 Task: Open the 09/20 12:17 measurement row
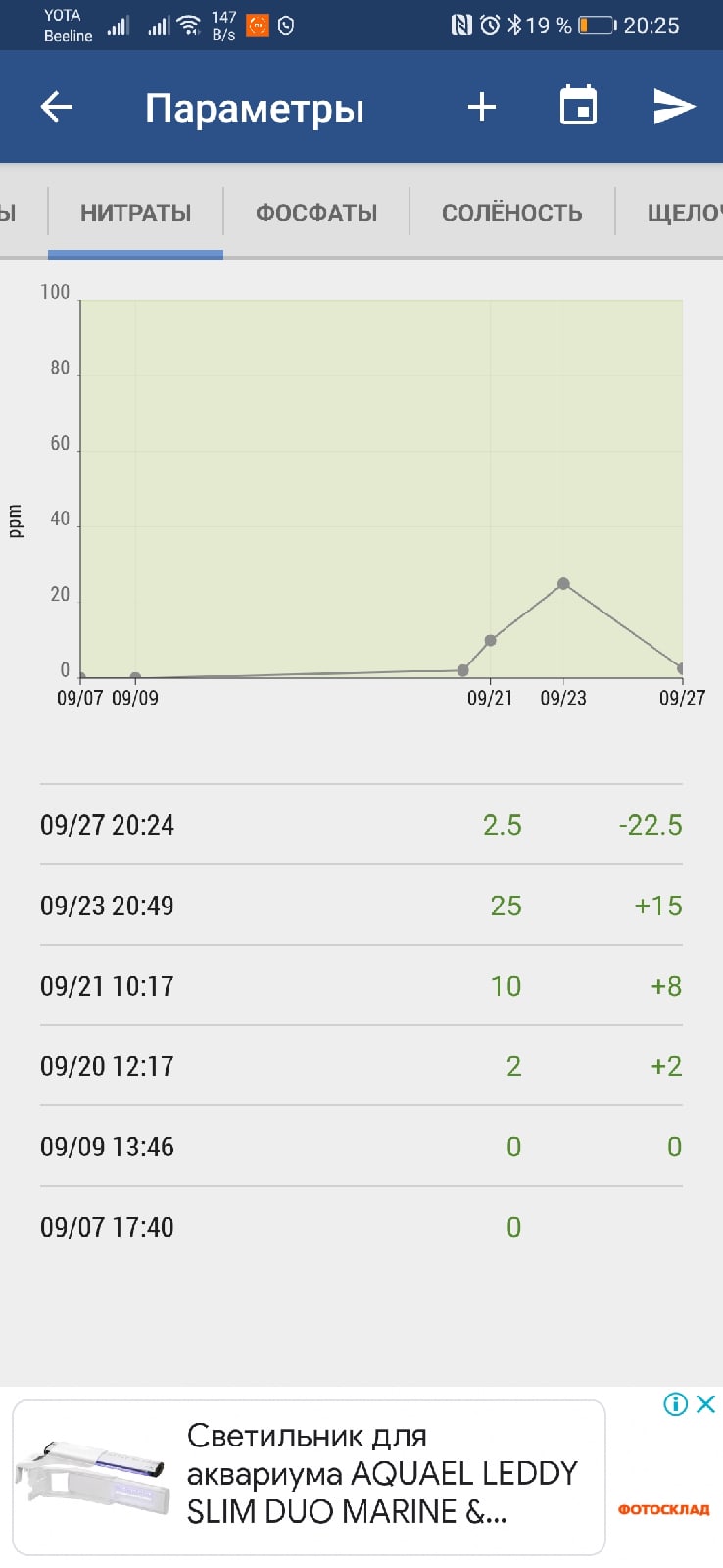(361, 1066)
